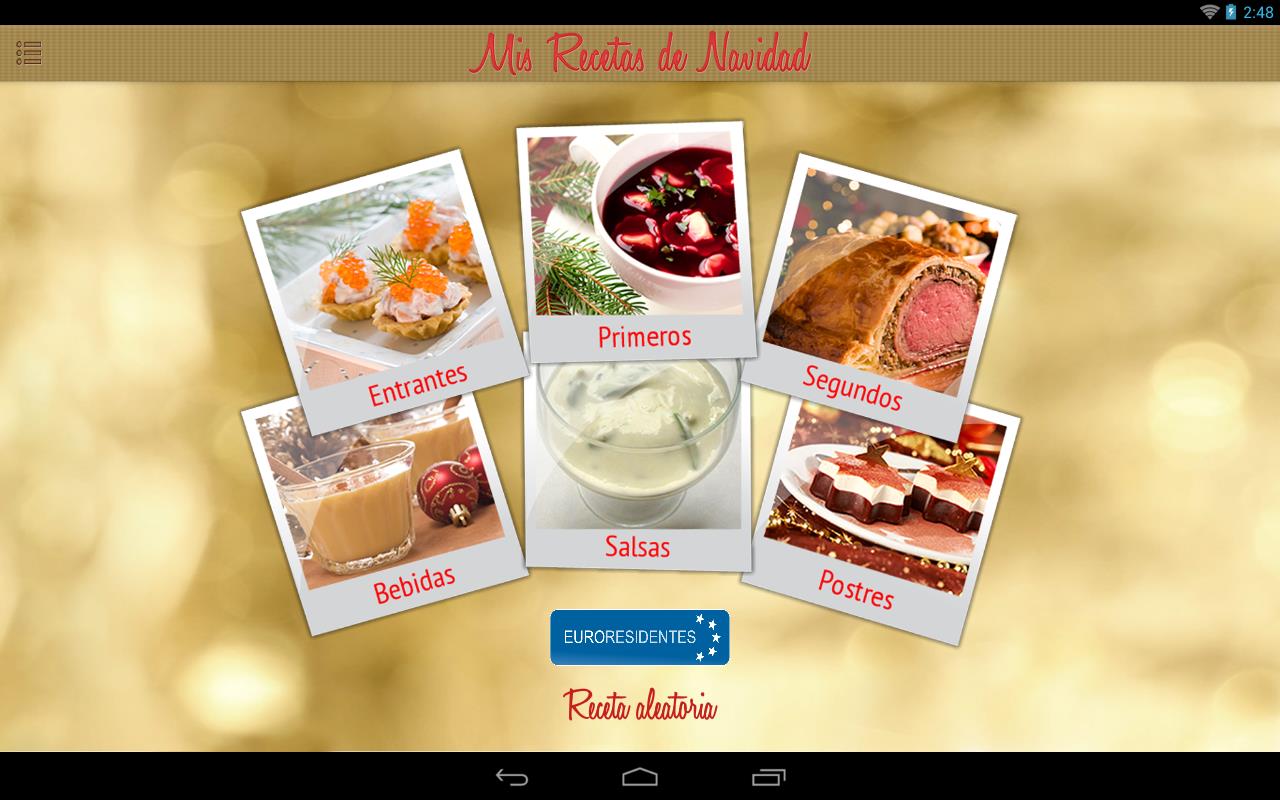Go to the system home screen
Viewport: 1280px width, 800px height.
[640, 777]
